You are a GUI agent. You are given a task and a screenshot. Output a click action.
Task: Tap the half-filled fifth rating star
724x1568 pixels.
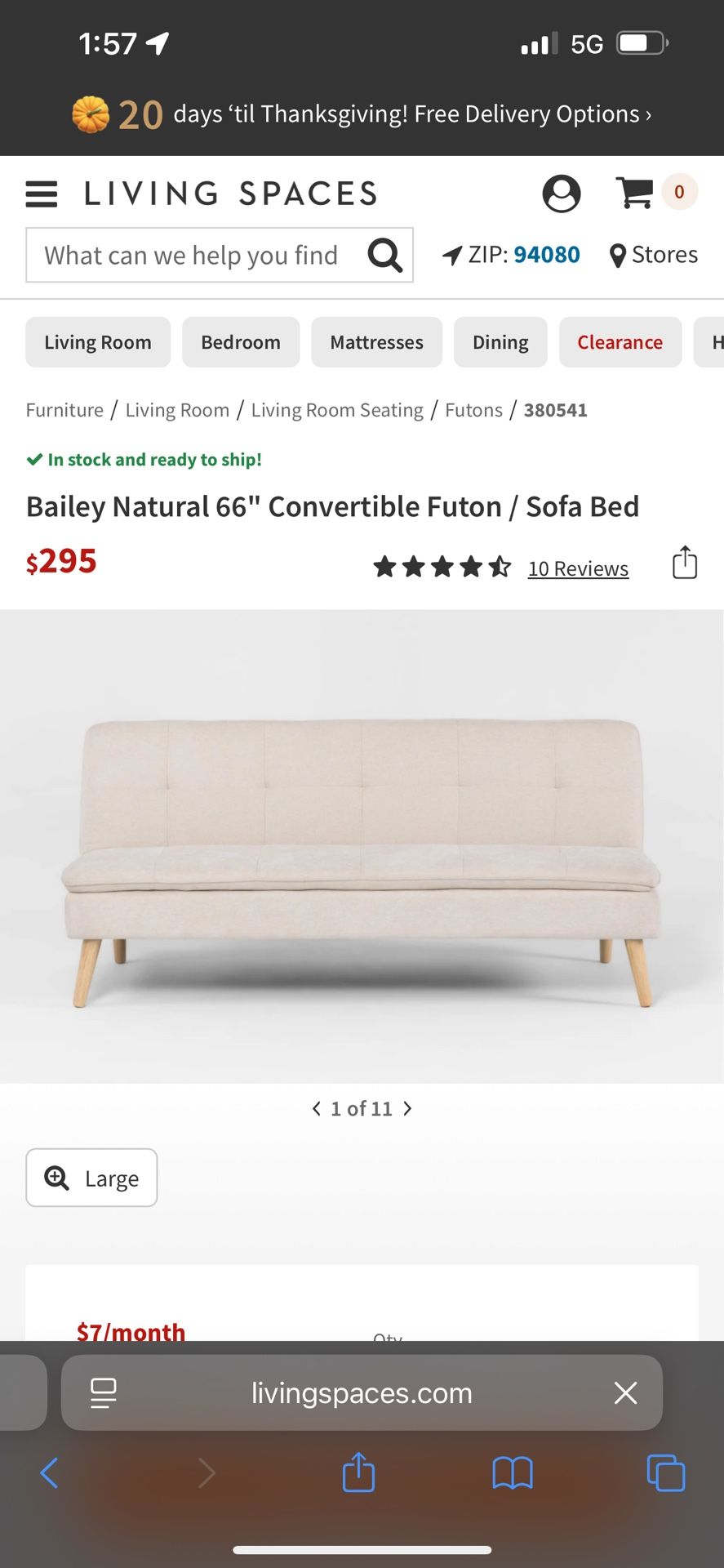(x=499, y=565)
